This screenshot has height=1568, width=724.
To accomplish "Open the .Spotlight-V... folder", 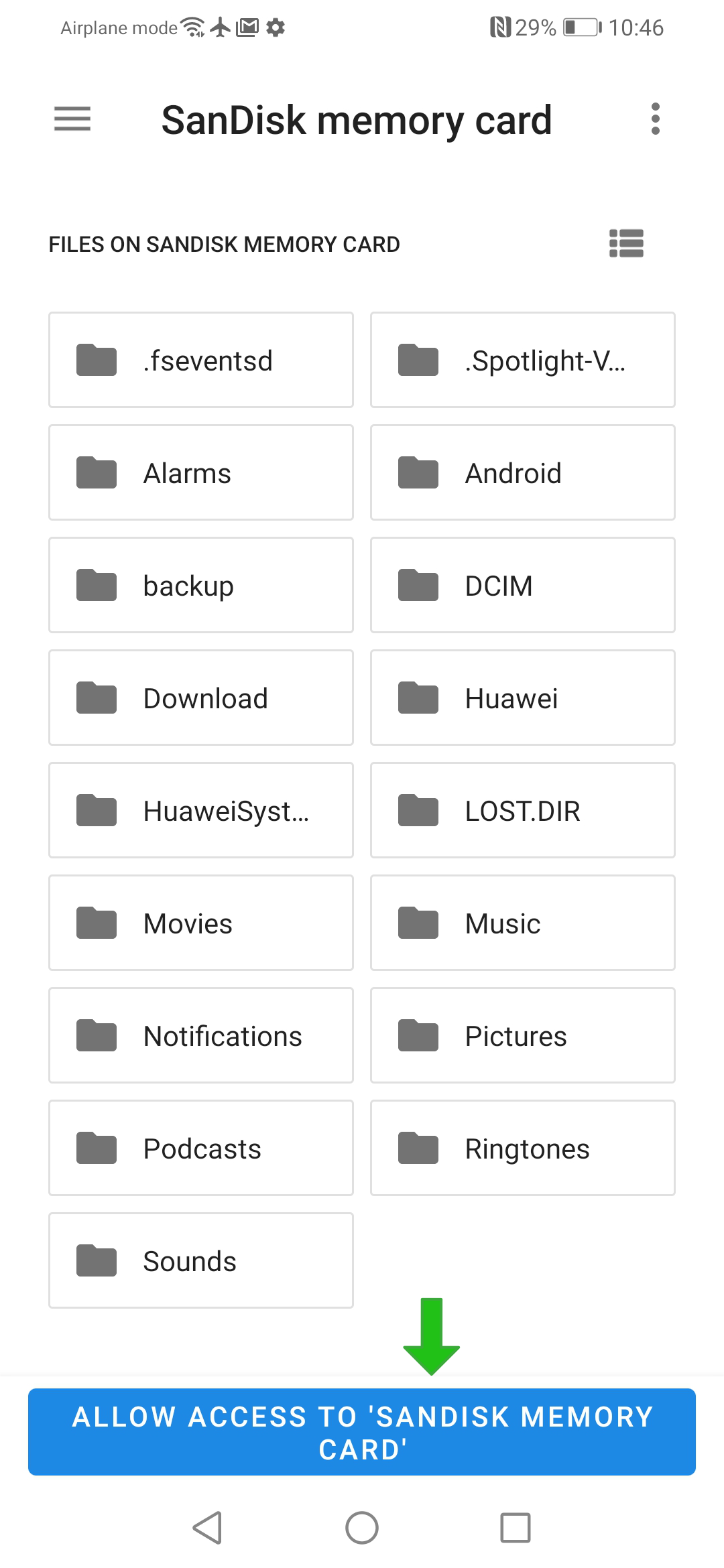I will [523, 360].
